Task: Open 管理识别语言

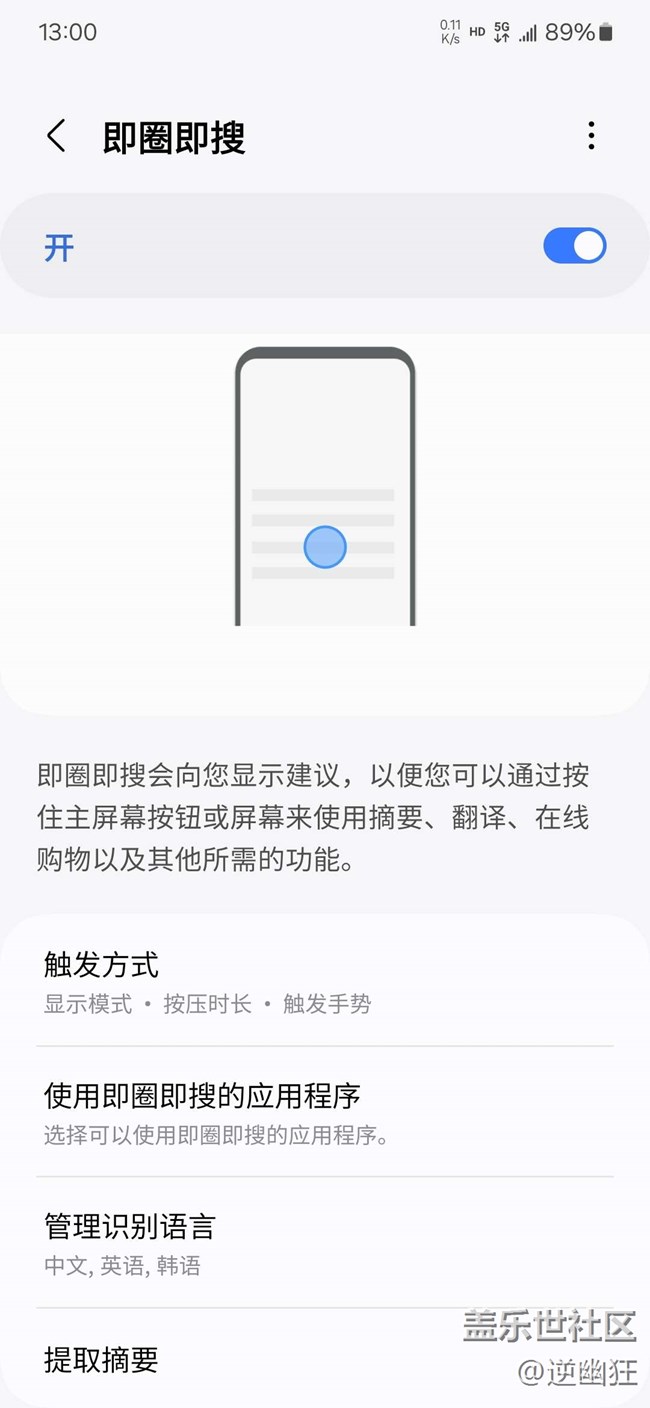Action: [325, 1243]
